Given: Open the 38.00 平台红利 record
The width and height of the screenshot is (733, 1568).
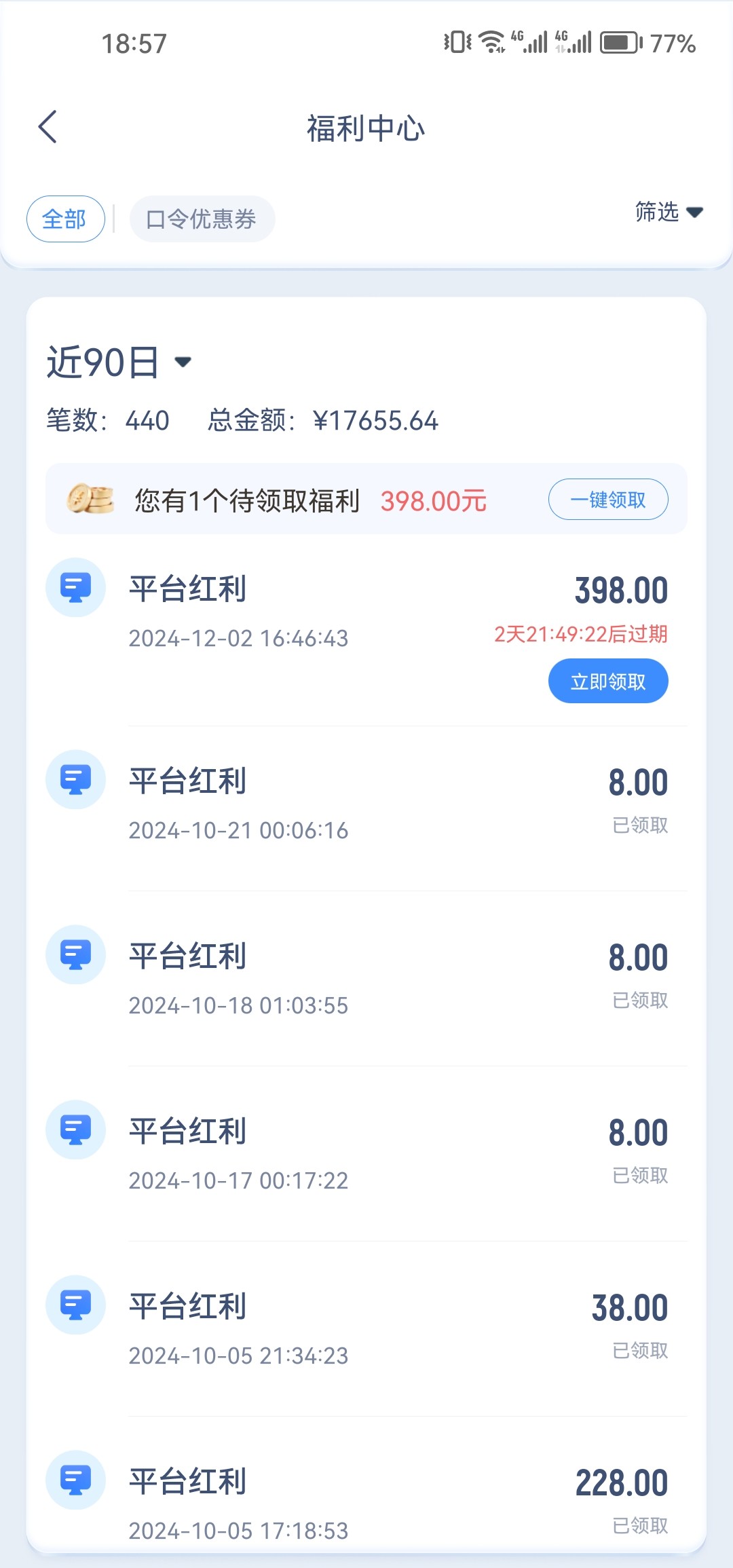Looking at the screenshot, I should point(366,1329).
